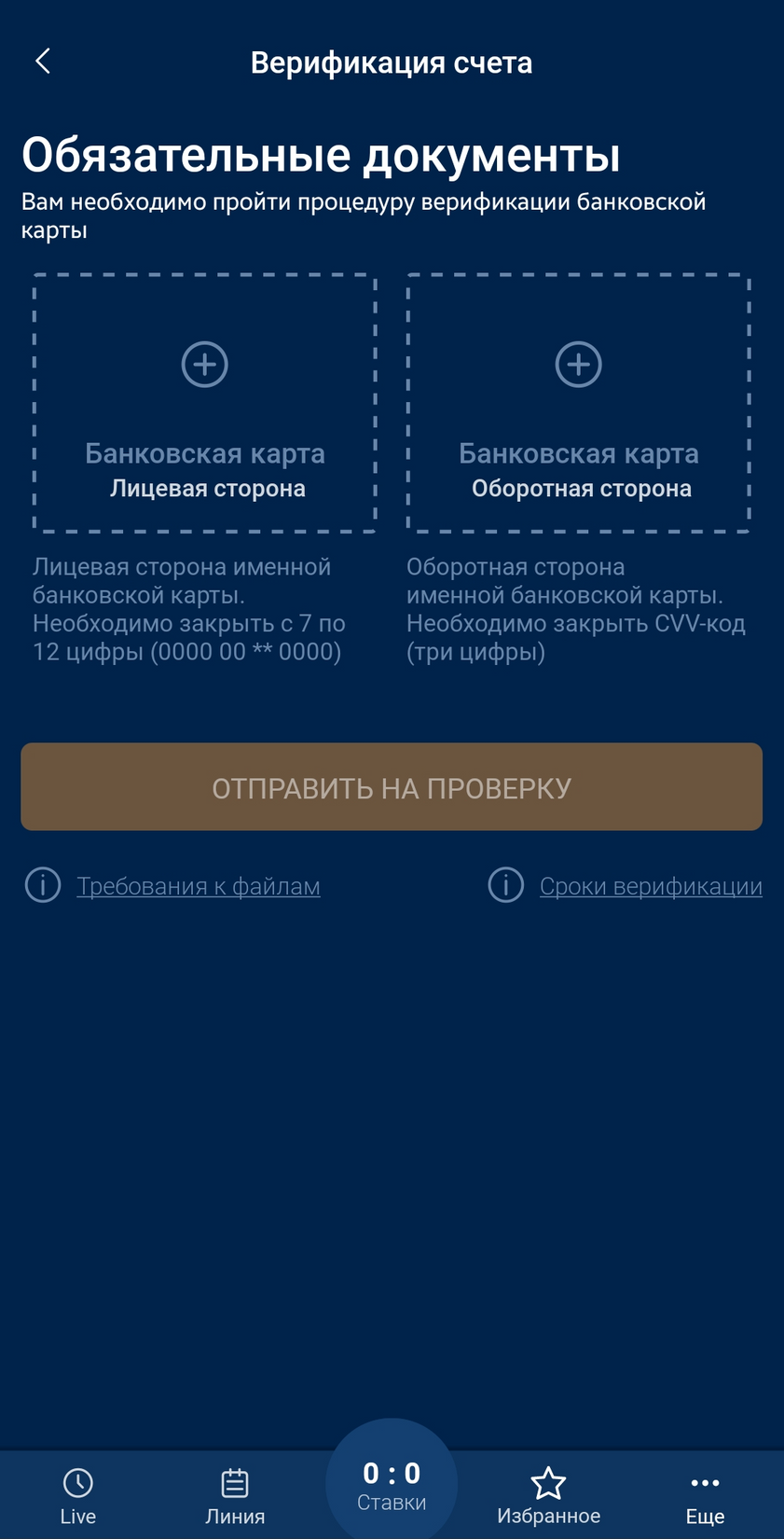The height and width of the screenshot is (1539, 784).
Task: Switch to the Линия tab
Action: (x=235, y=1495)
